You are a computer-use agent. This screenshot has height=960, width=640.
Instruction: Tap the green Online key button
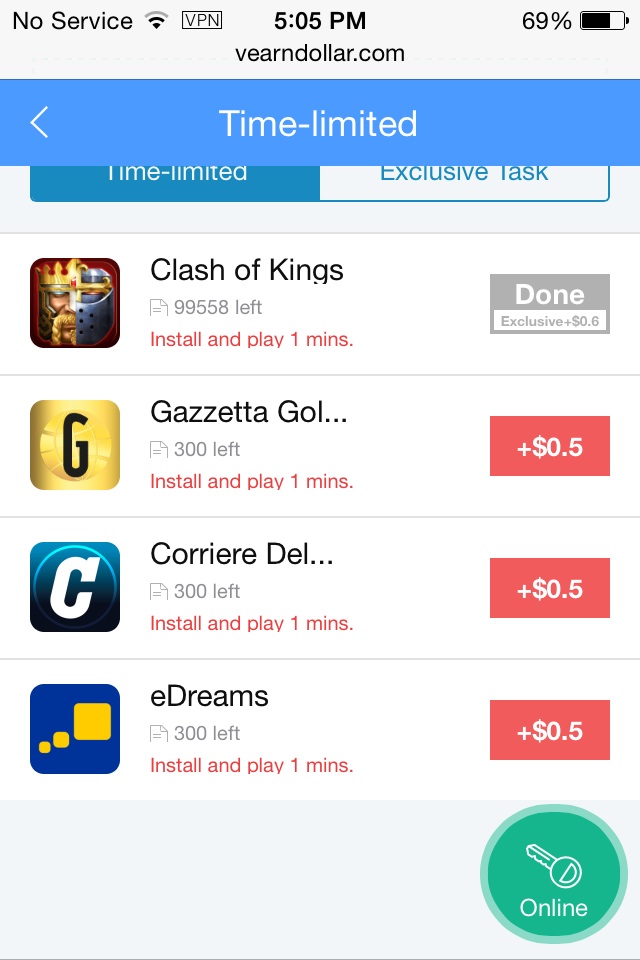(553, 877)
